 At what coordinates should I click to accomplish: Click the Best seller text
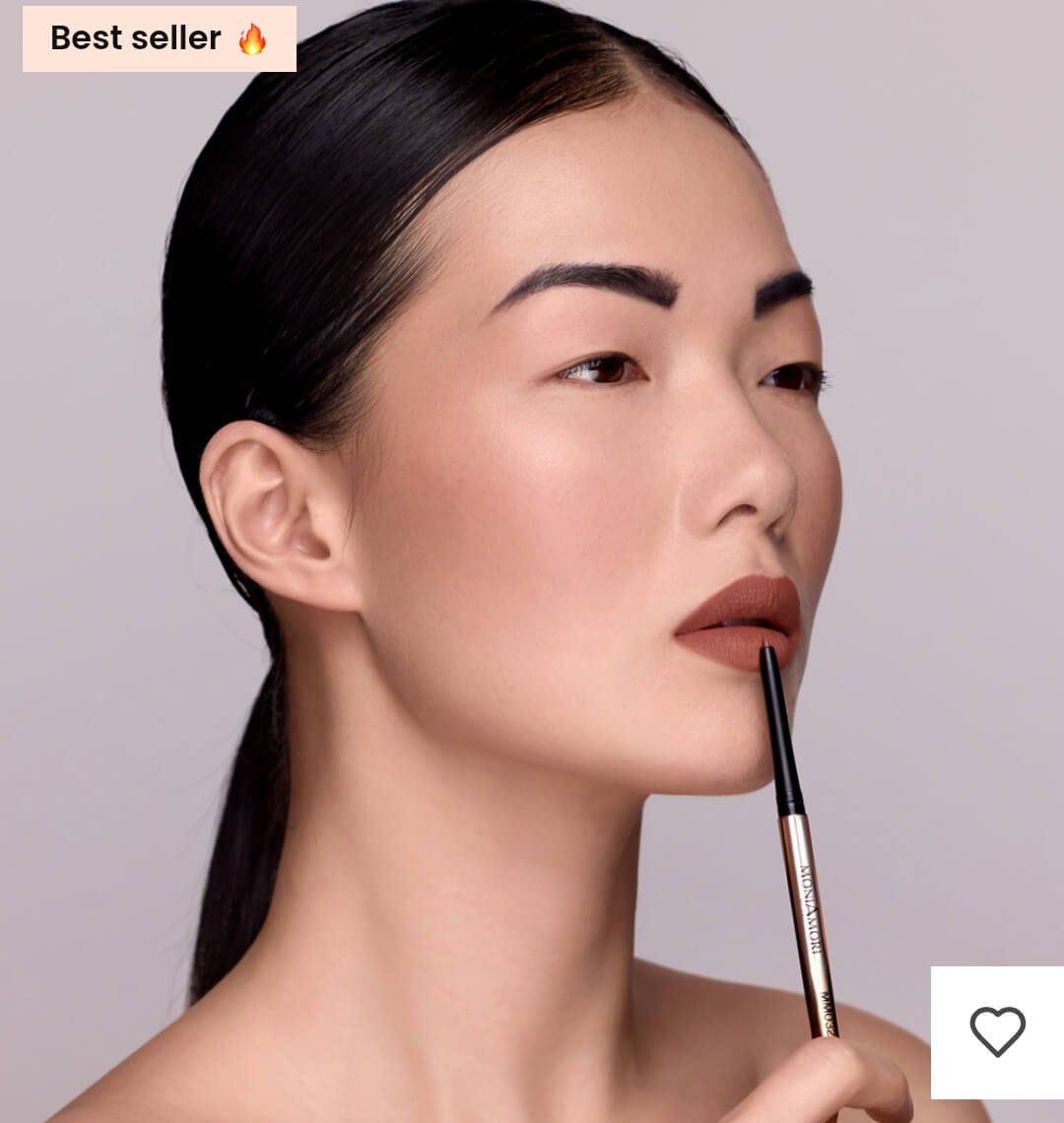point(135,39)
